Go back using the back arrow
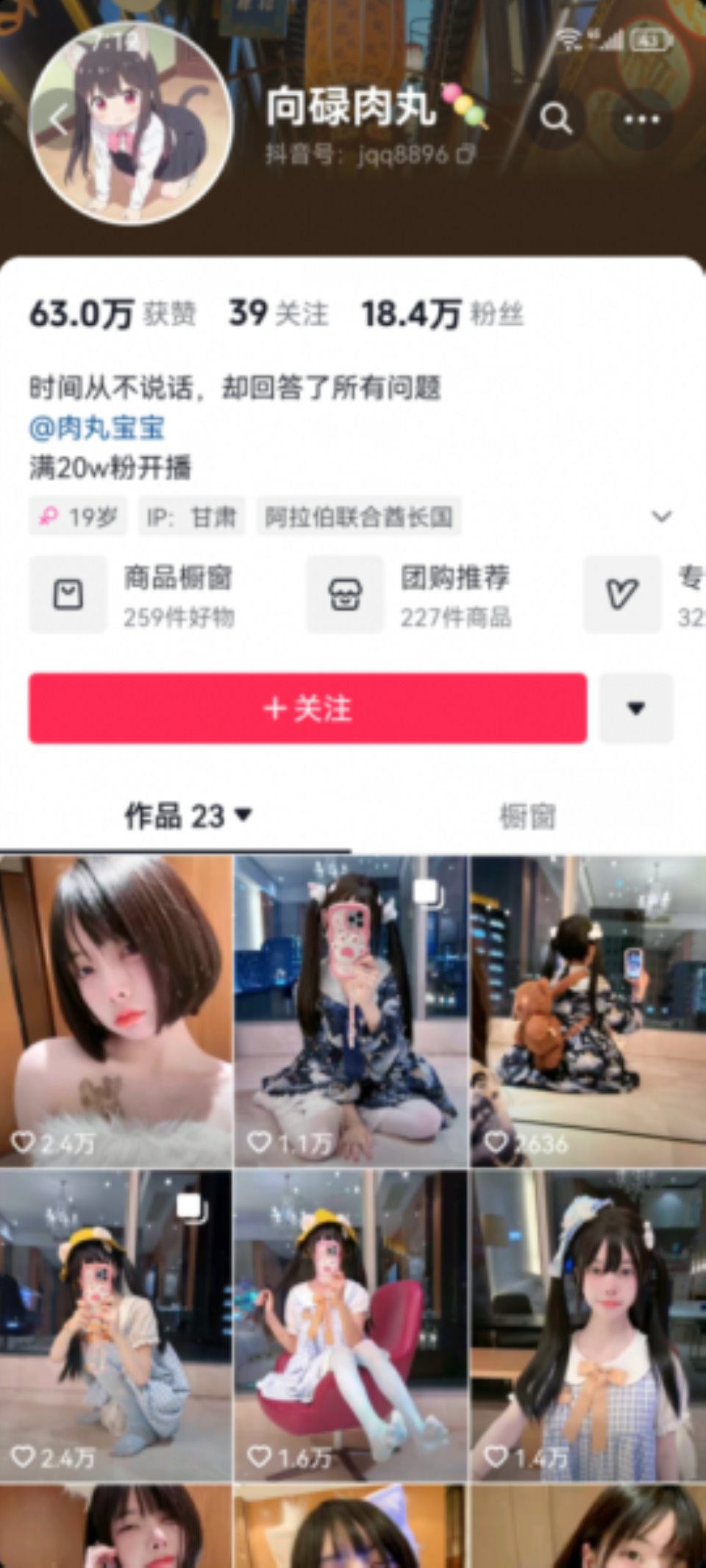Screen dimensions: 706x1568 [x=59, y=120]
